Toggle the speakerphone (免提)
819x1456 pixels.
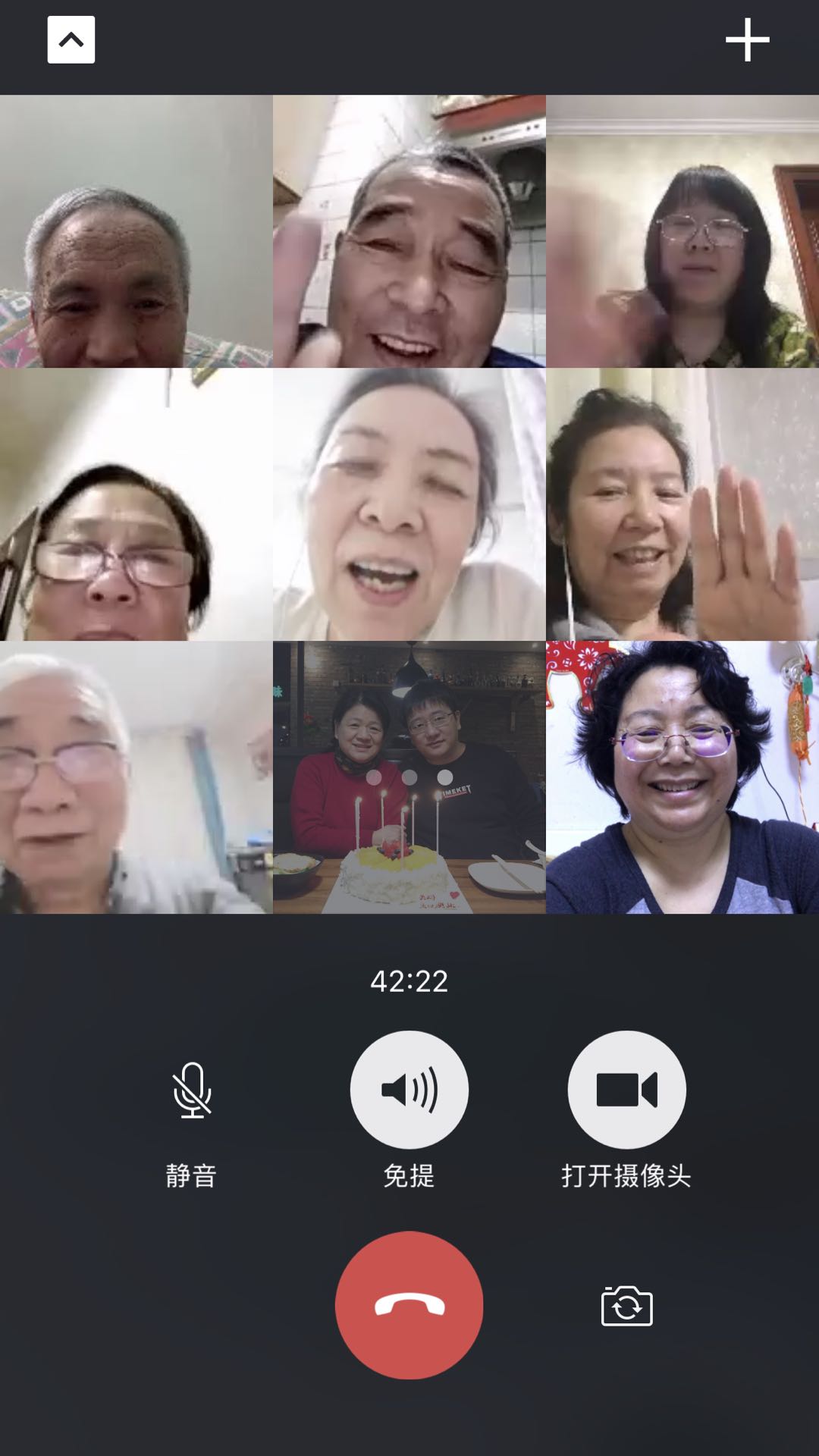click(x=409, y=1089)
